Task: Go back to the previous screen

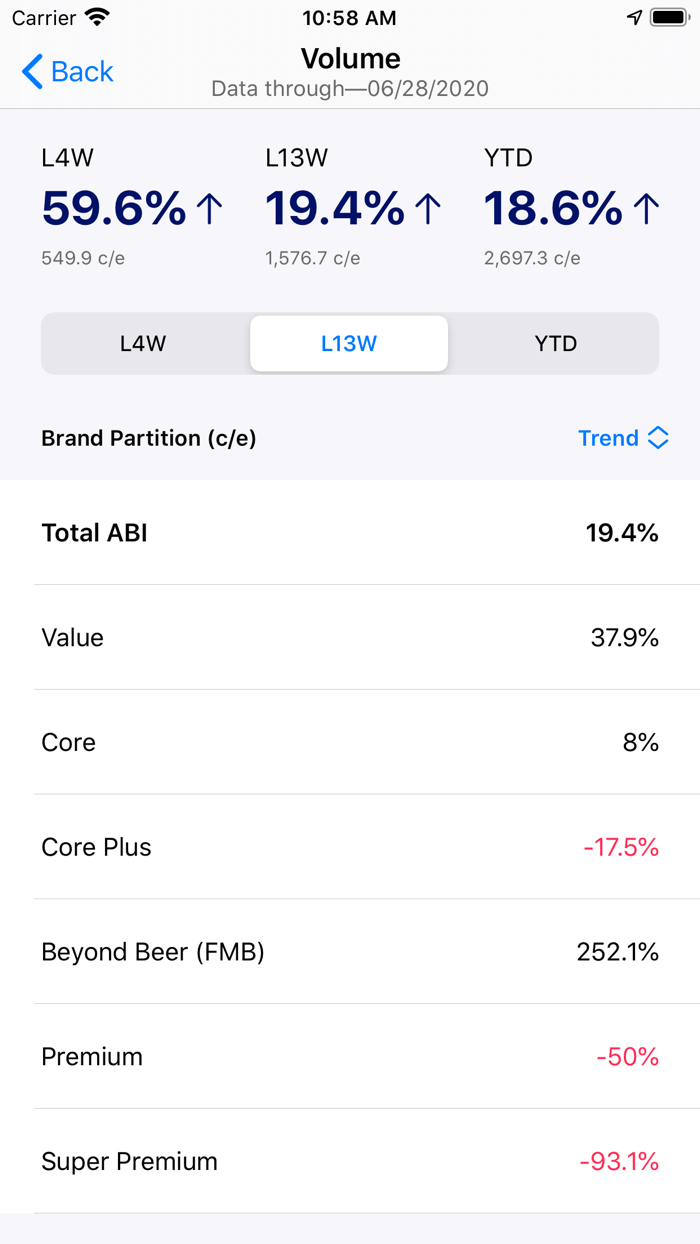Action: 67,72
